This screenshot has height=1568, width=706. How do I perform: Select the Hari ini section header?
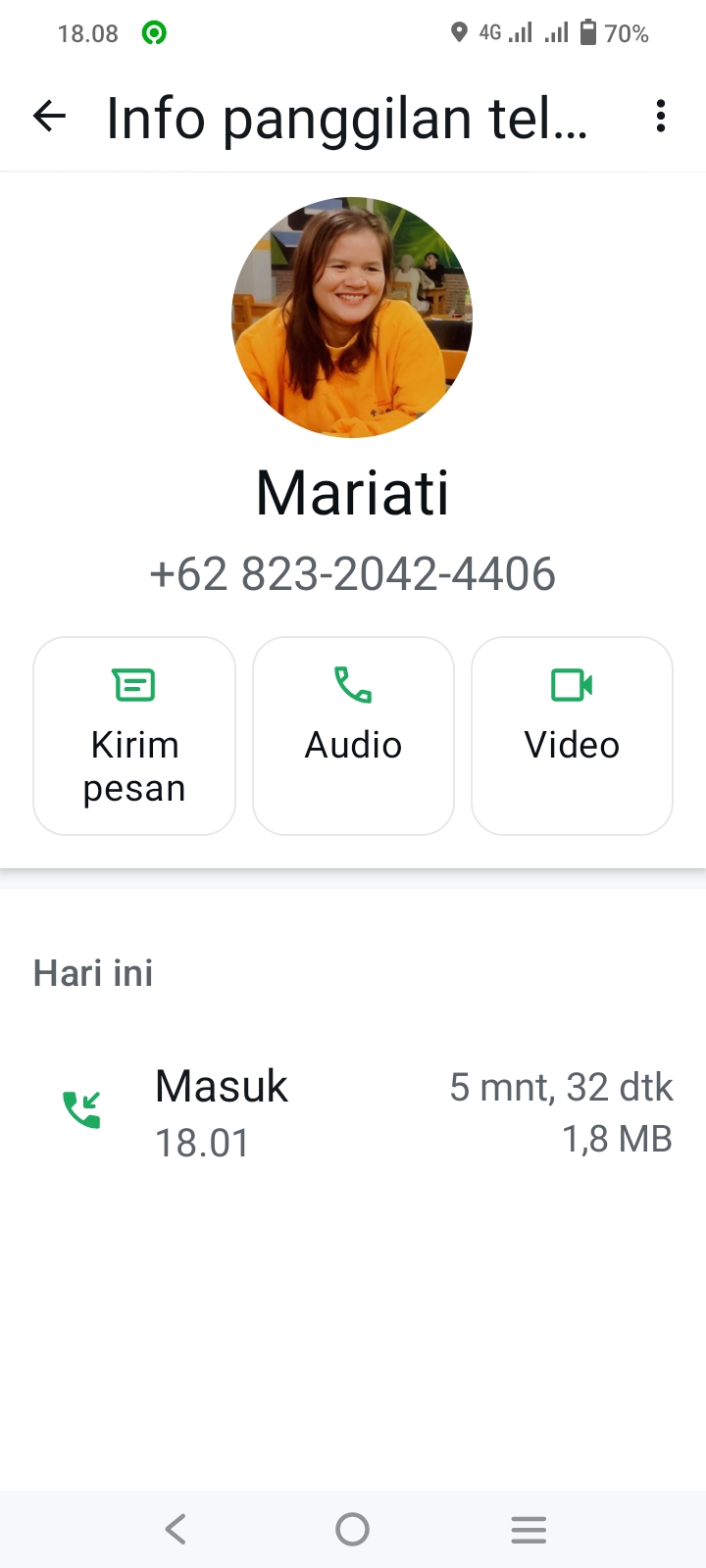93,972
